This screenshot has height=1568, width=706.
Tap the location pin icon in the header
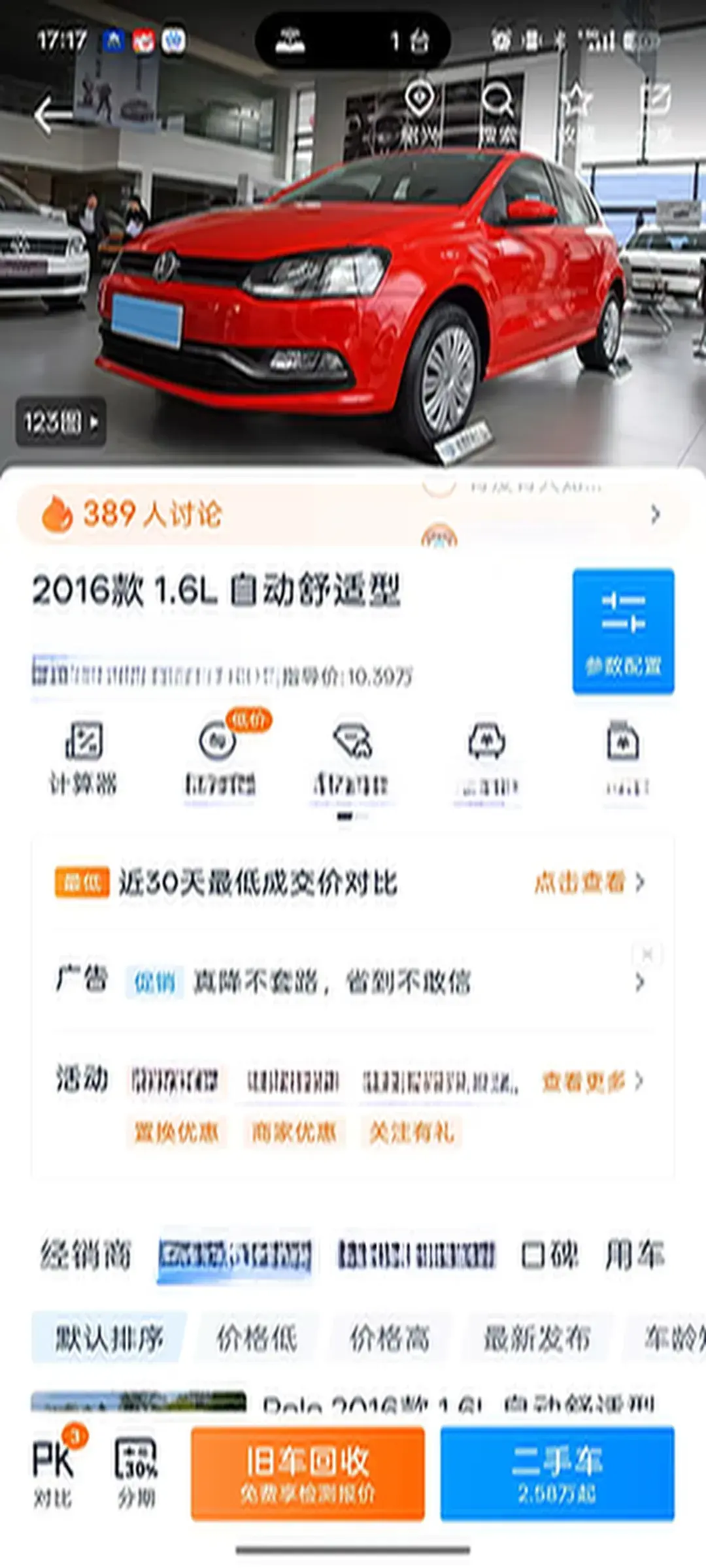coord(420,114)
